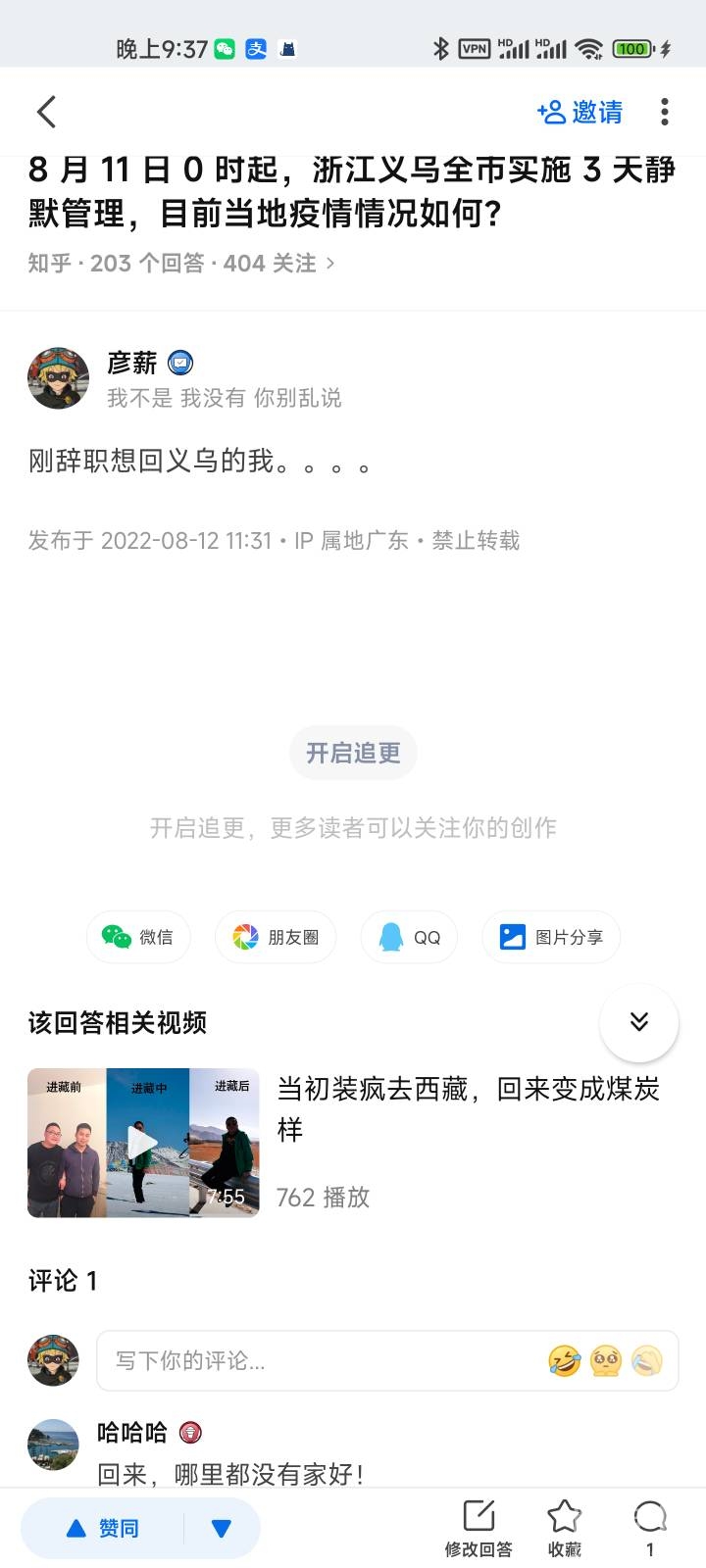
Task: Open 彦薪's profile from the avatar
Action: (58, 377)
